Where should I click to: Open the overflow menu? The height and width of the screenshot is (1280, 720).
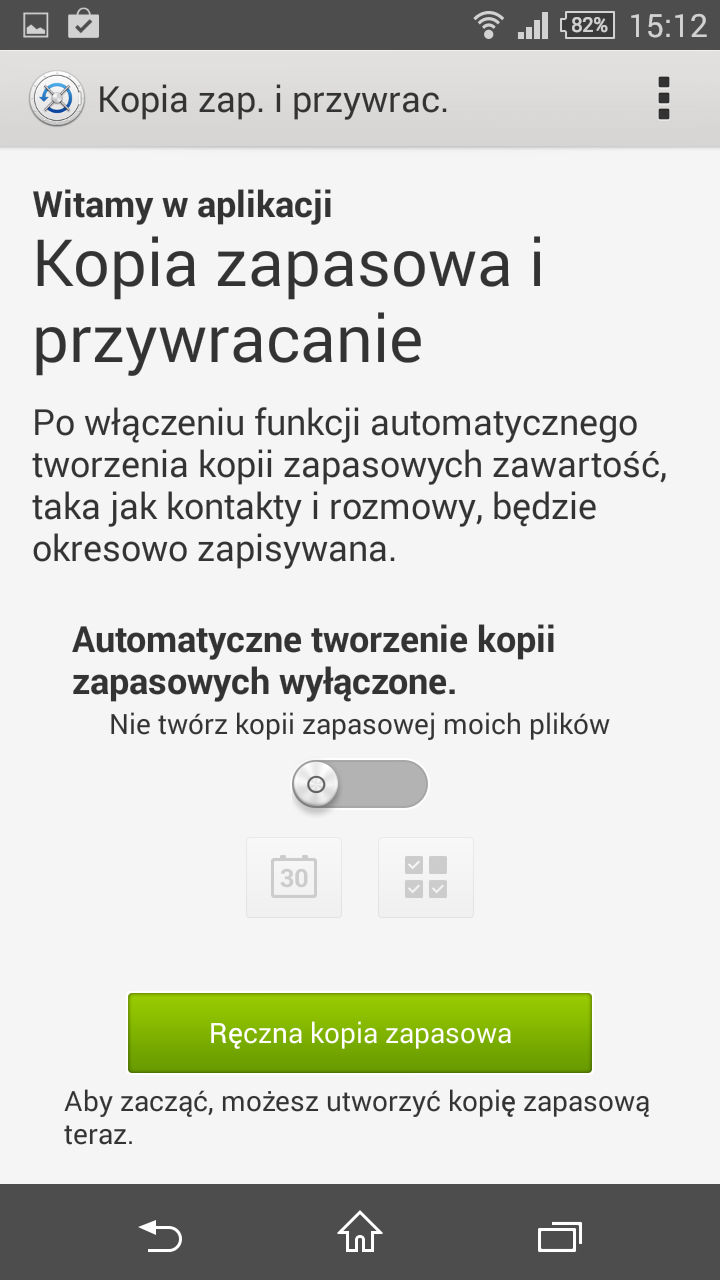point(664,99)
